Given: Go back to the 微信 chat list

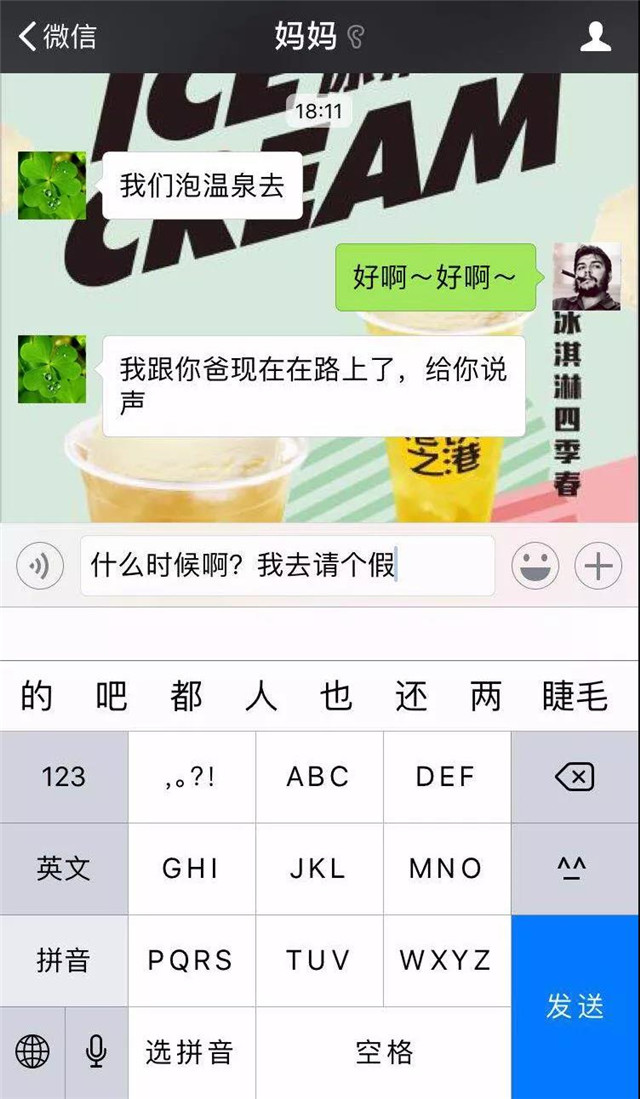Looking at the screenshot, I should (x=58, y=37).
